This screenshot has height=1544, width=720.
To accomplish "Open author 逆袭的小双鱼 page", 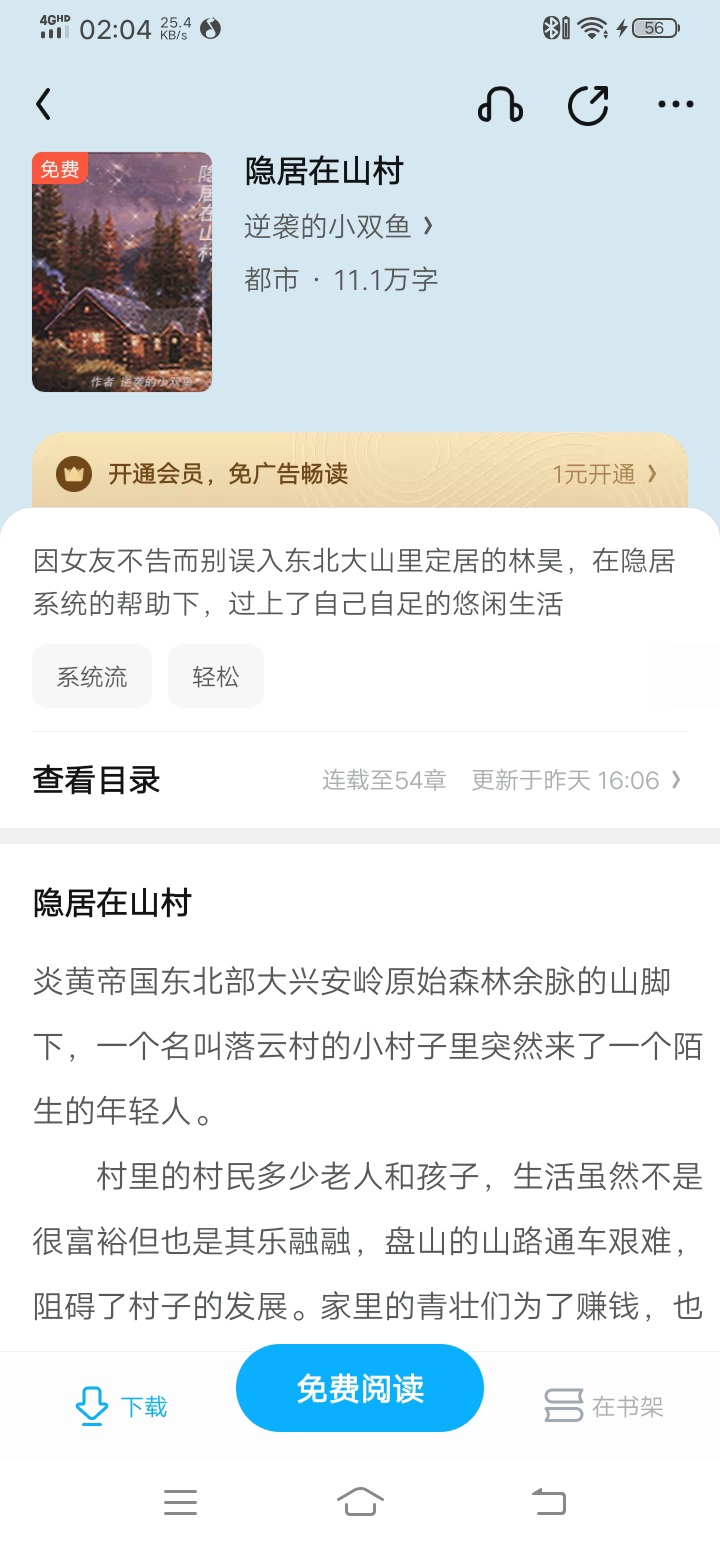I will point(339,226).
